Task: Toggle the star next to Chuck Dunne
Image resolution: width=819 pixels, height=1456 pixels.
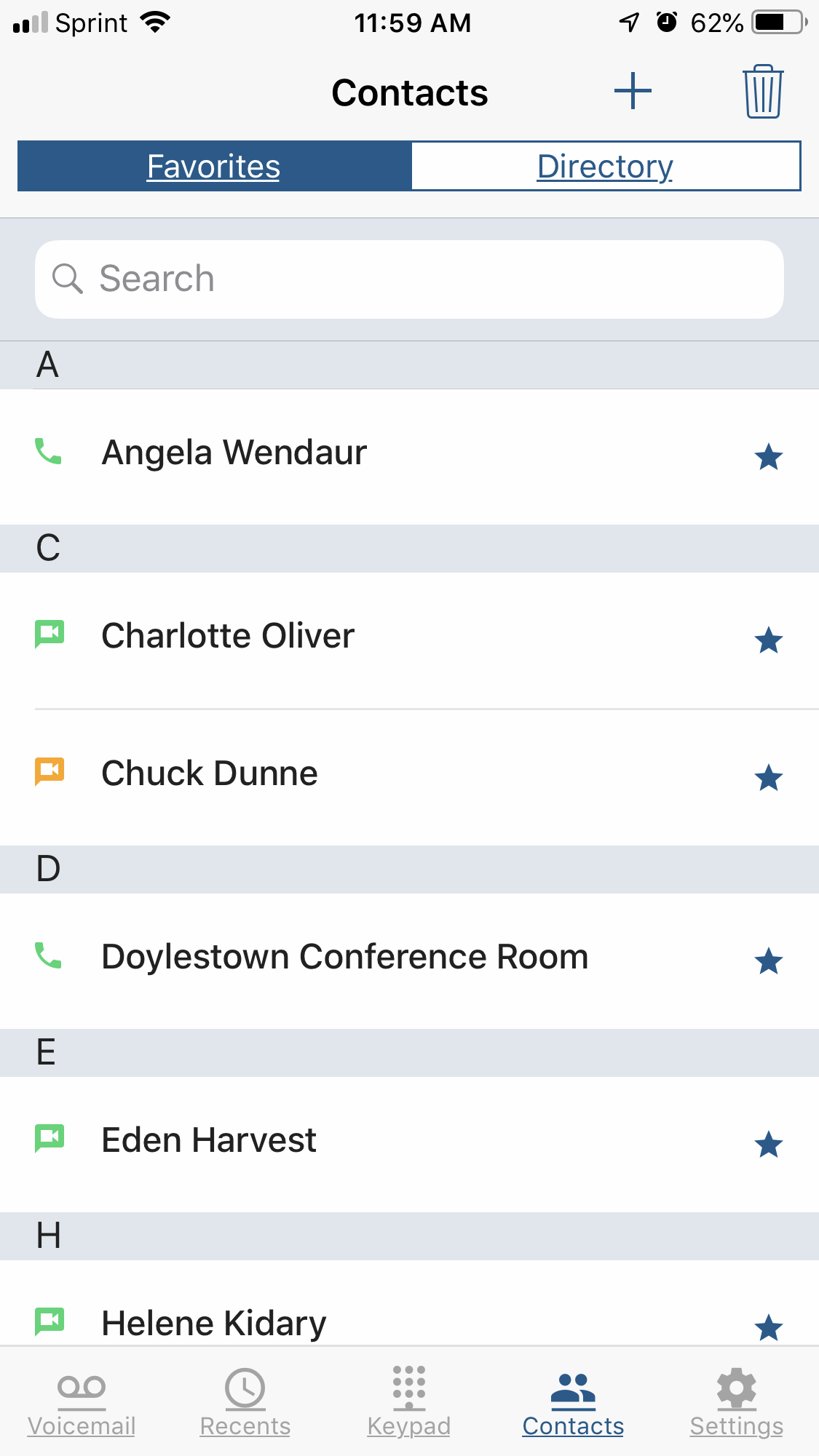Action: 768,779
